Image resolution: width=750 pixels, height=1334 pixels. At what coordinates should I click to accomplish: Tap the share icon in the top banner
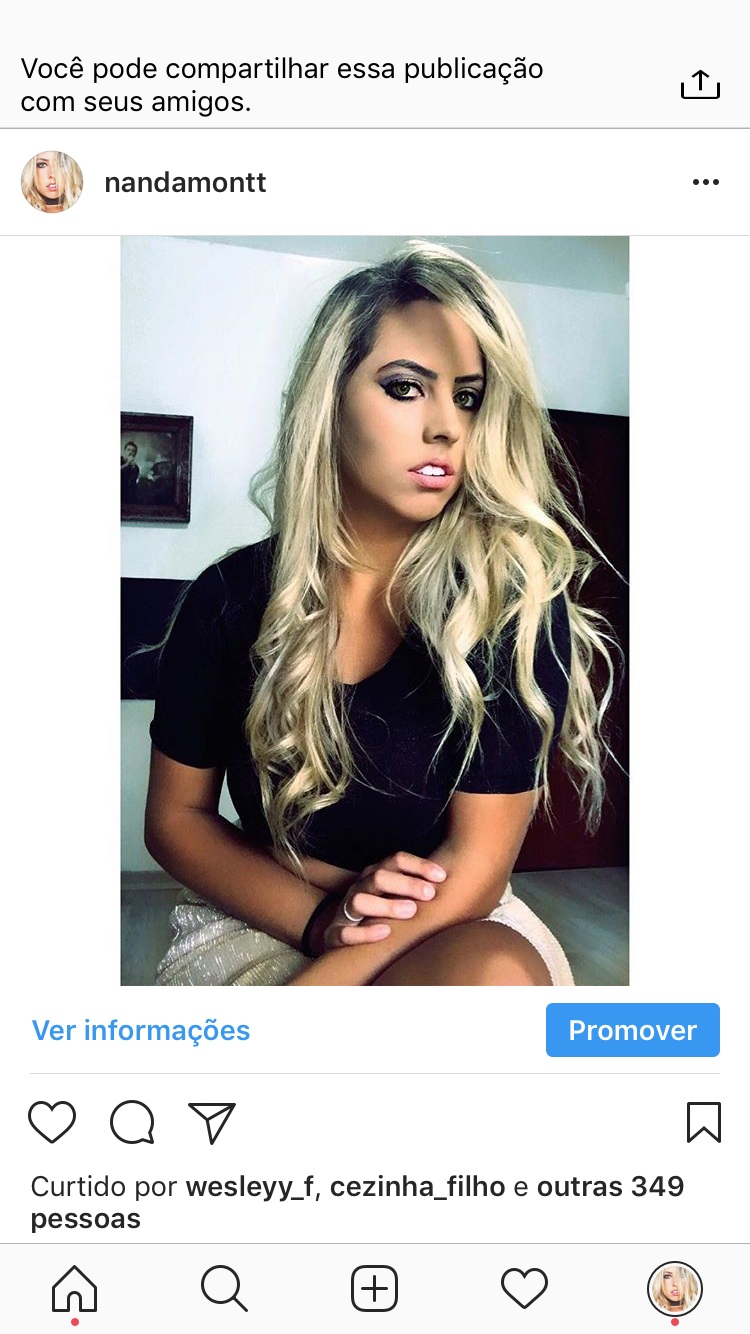pyautogui.click(x=700, y=85)
